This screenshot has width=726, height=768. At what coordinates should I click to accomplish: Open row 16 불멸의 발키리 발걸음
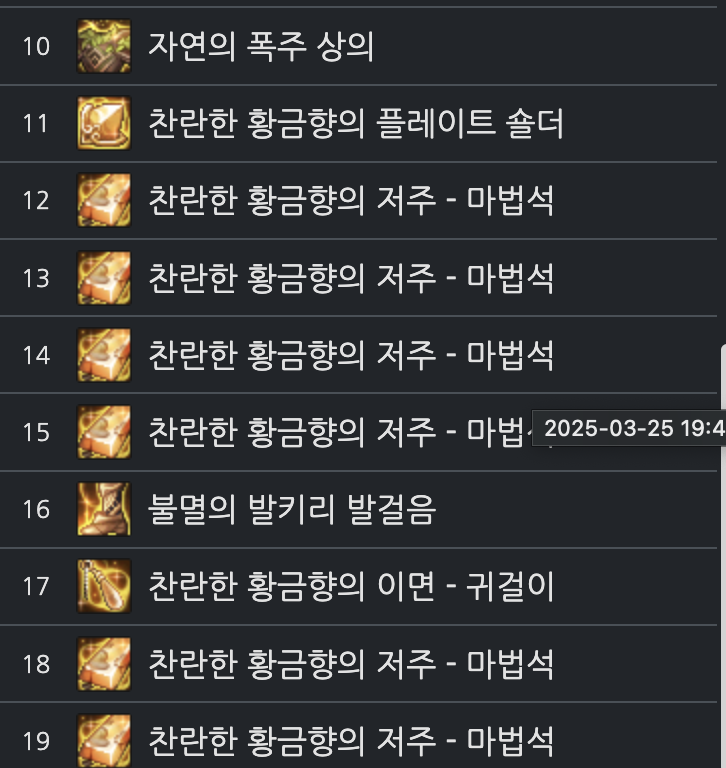pos(292,509)
